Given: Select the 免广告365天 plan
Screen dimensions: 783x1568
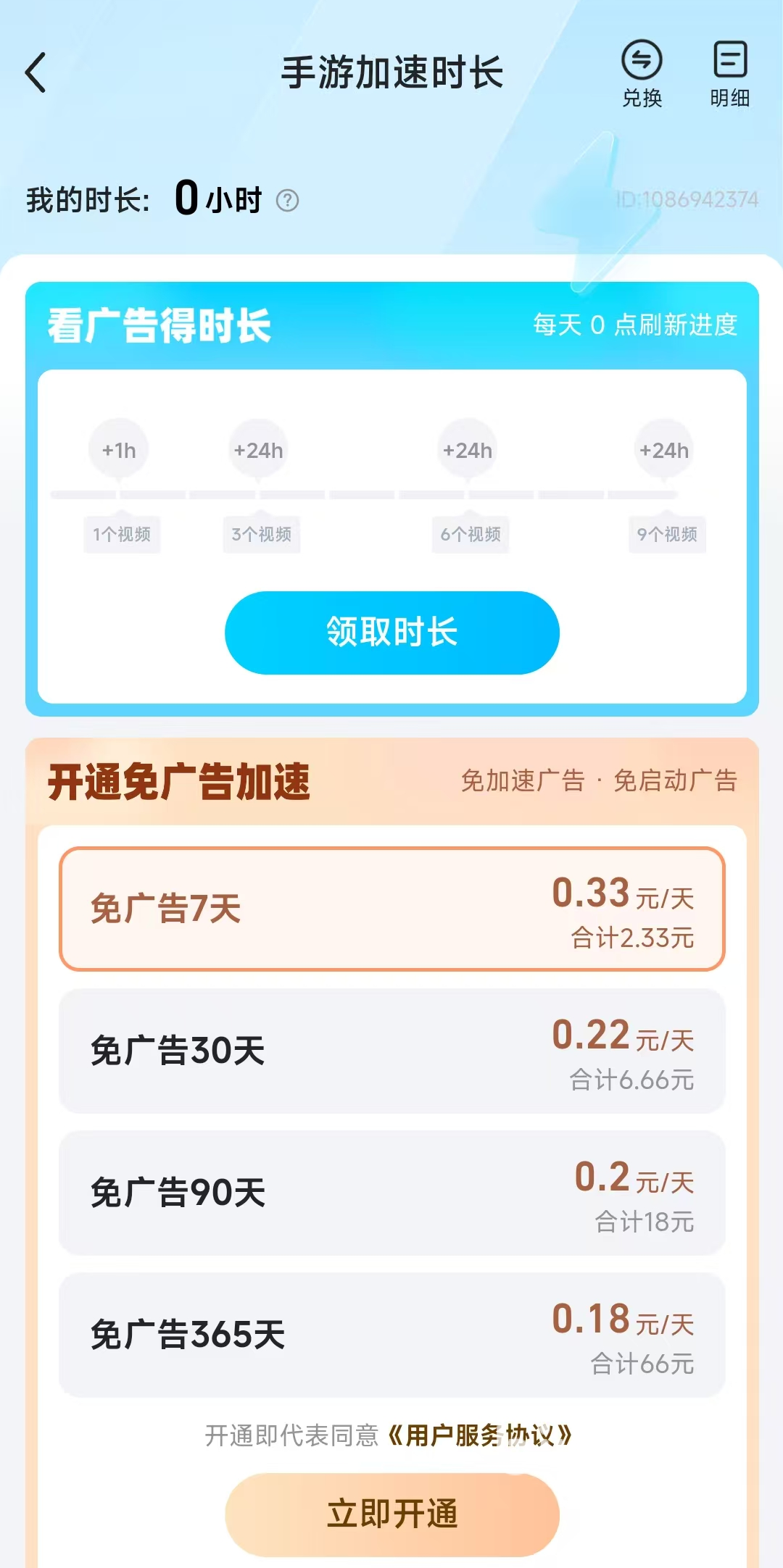Looking at the screenshot, I should coord(391,1335).
